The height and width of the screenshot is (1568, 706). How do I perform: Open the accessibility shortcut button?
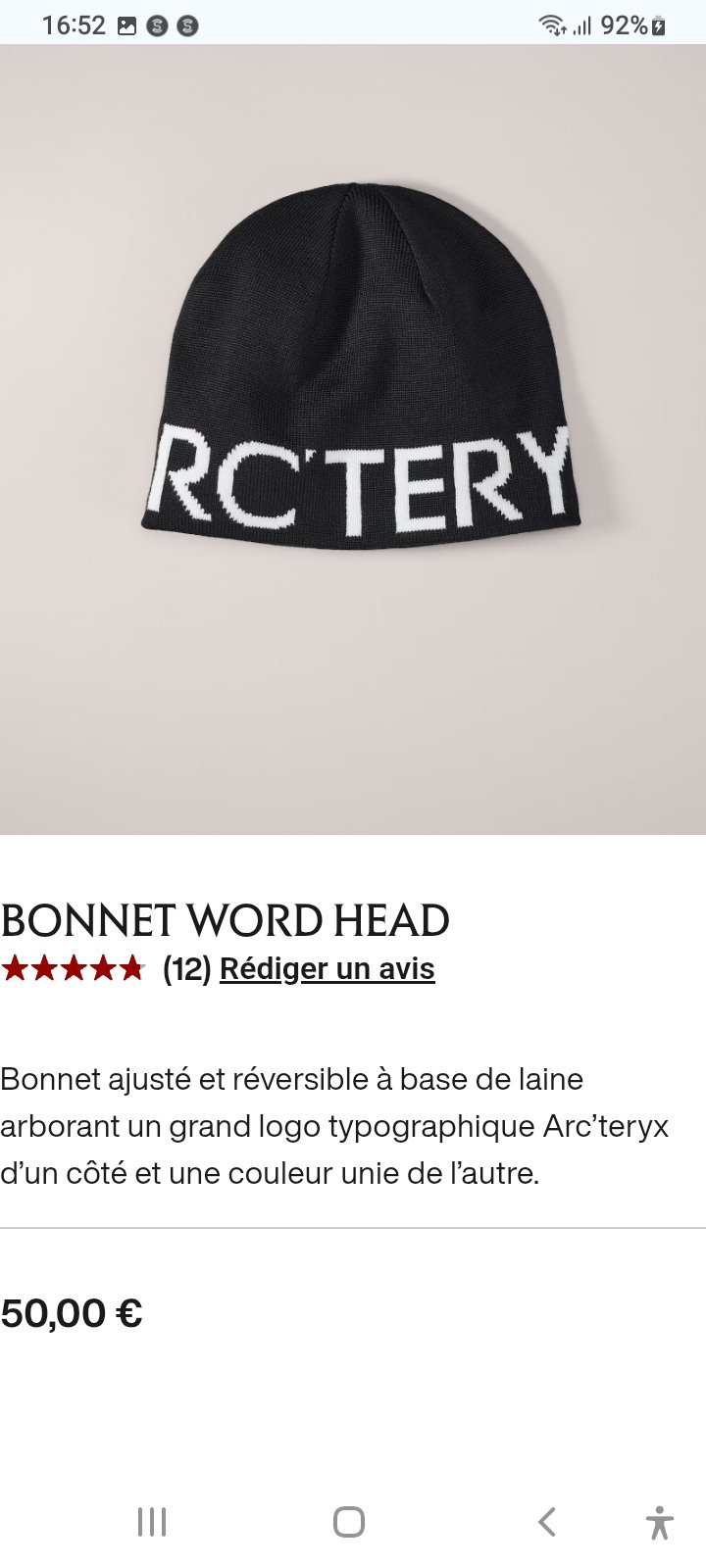[x=660, y=1523]
